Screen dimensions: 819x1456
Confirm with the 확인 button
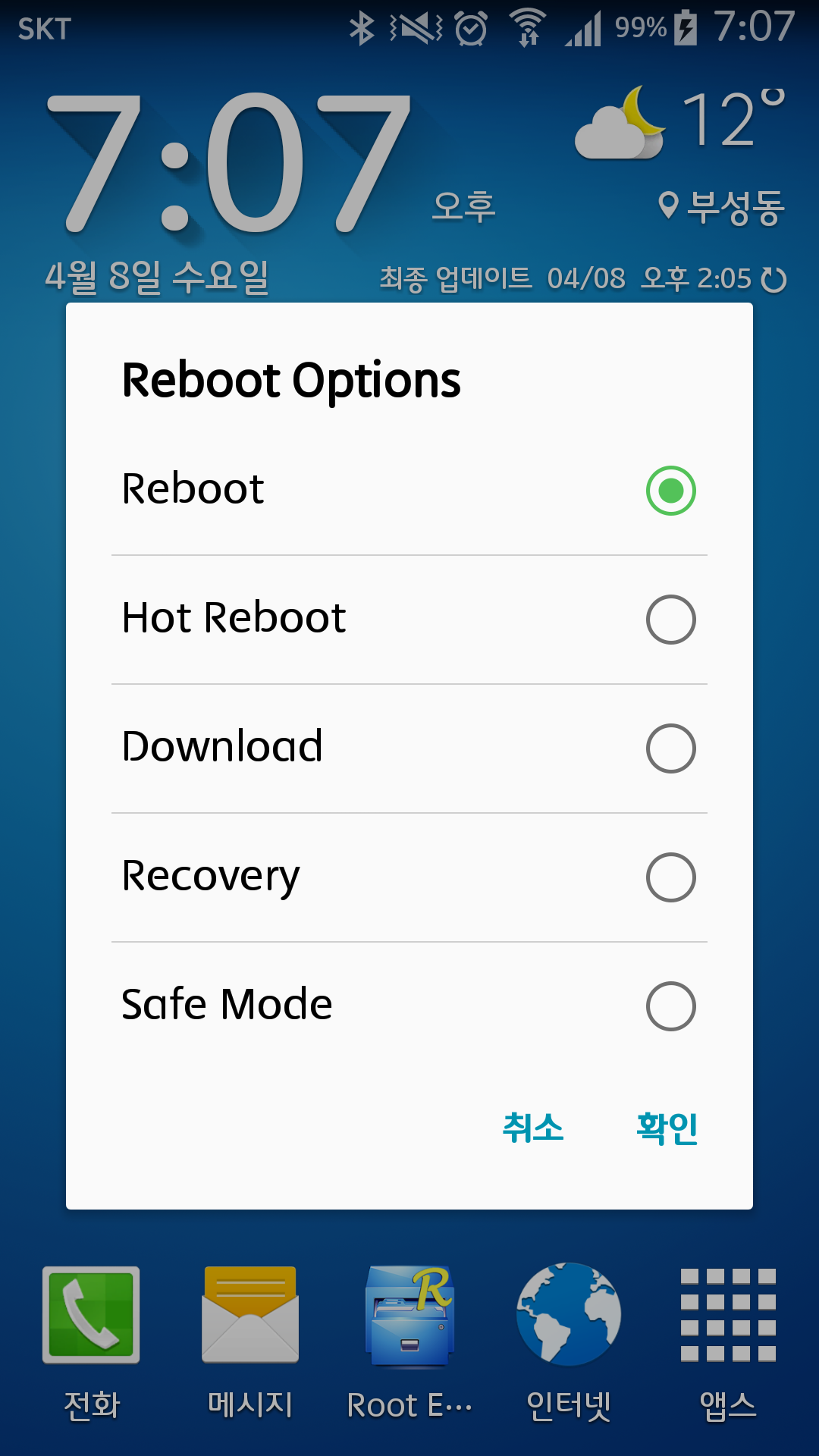667,1128
